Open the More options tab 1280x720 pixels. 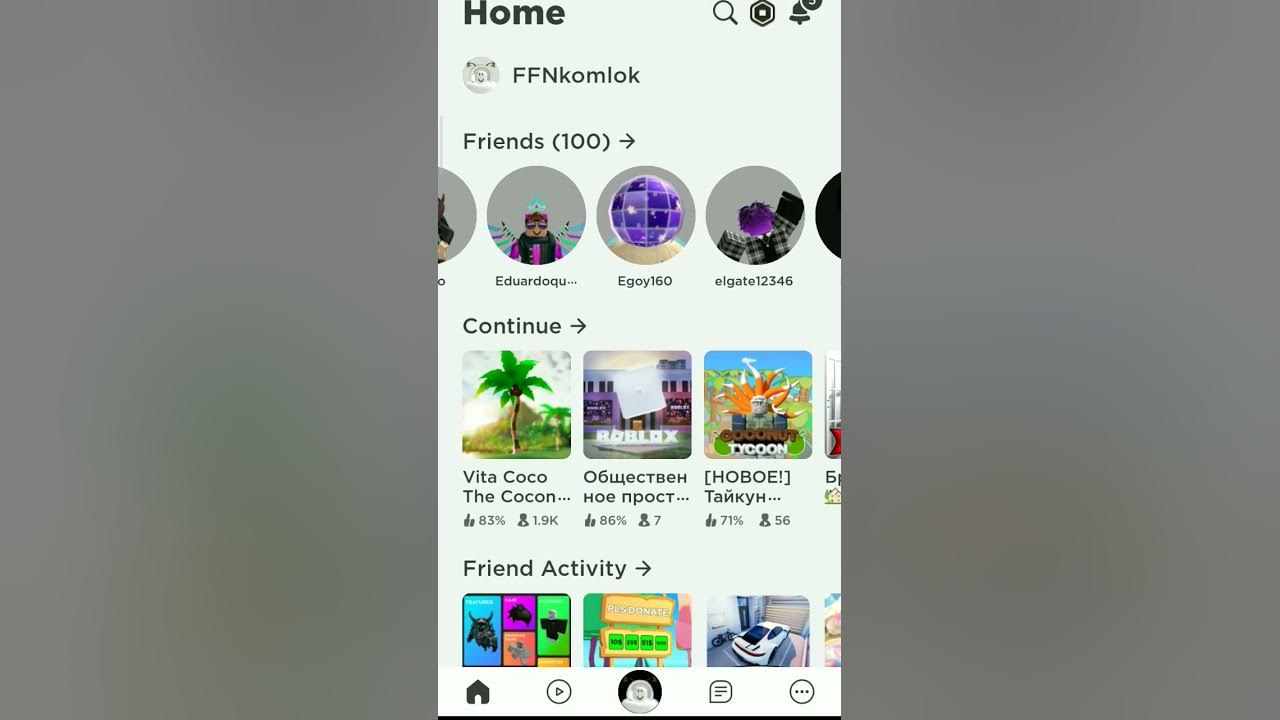coord(802,692)
